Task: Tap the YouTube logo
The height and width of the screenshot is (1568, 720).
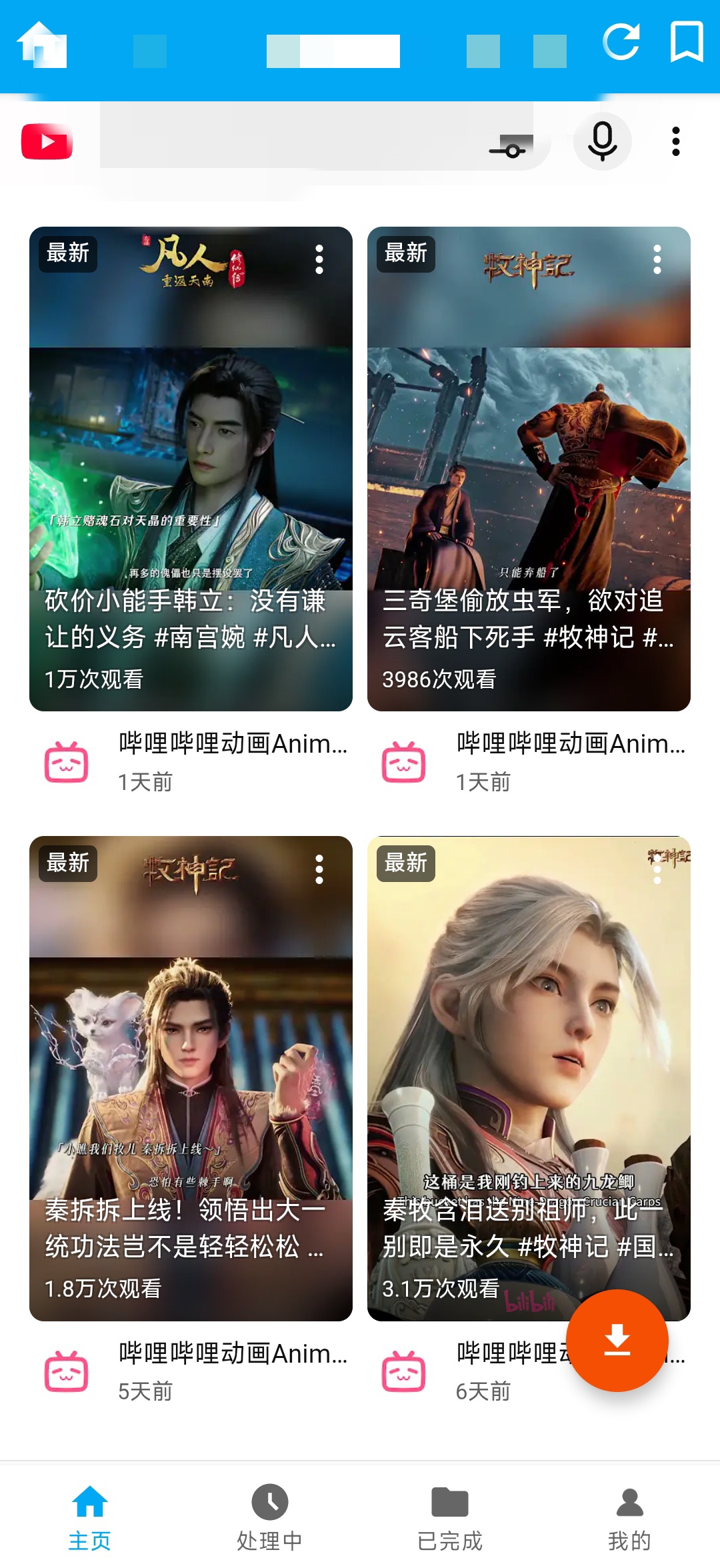Action: tap(47, 141)
